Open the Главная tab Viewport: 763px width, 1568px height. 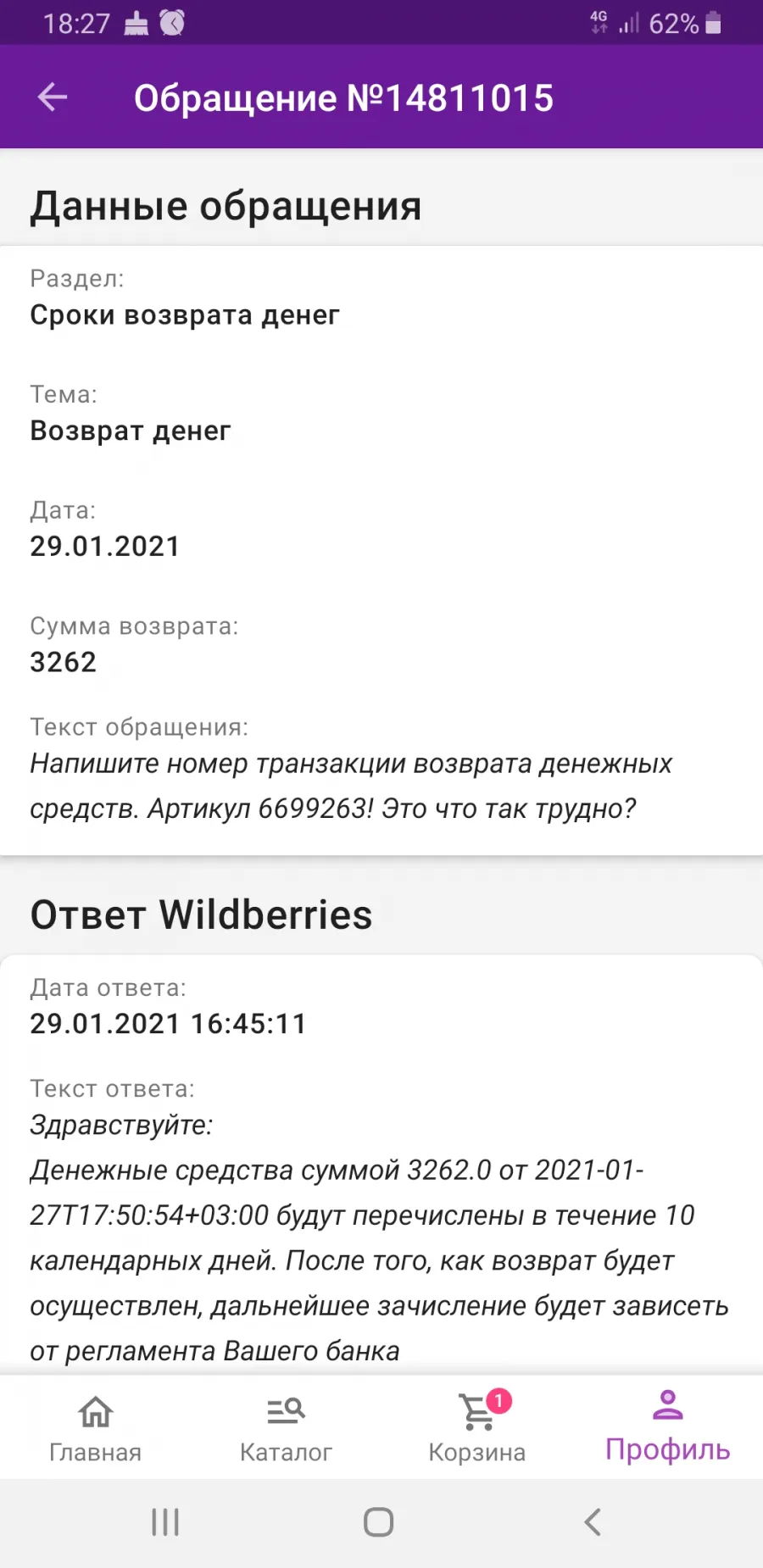[95, 1428]
